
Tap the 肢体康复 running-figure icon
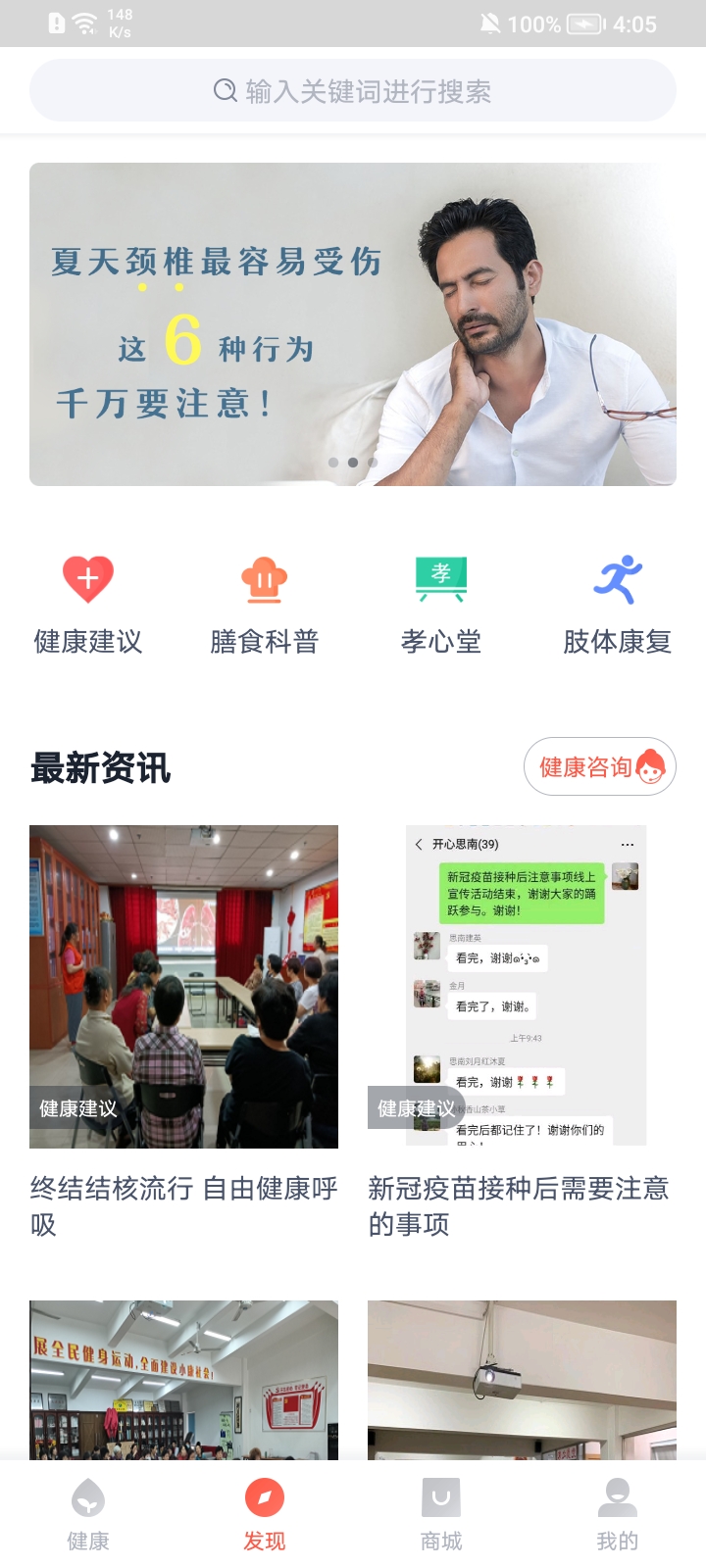618,580
